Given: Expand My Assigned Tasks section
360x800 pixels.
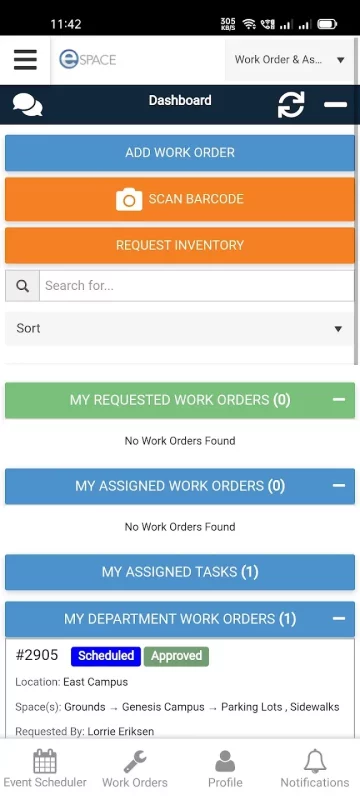Looking at the screenshot, I should point(180,572).
